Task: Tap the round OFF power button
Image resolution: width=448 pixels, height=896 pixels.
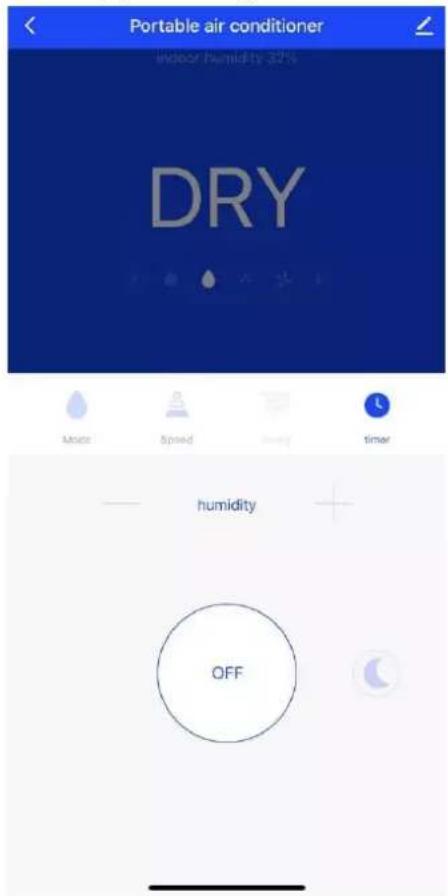Action: [x=227, y=673]
